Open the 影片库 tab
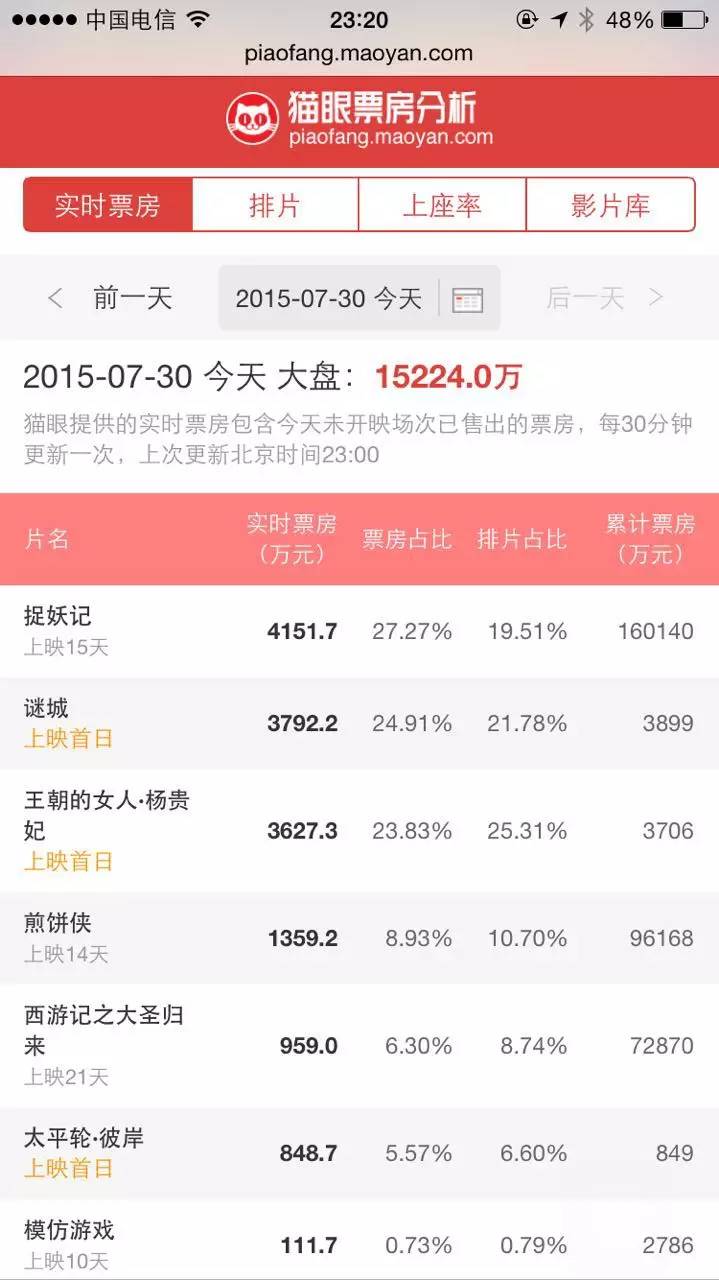The image size is (719, 1280). pos(610,205)
